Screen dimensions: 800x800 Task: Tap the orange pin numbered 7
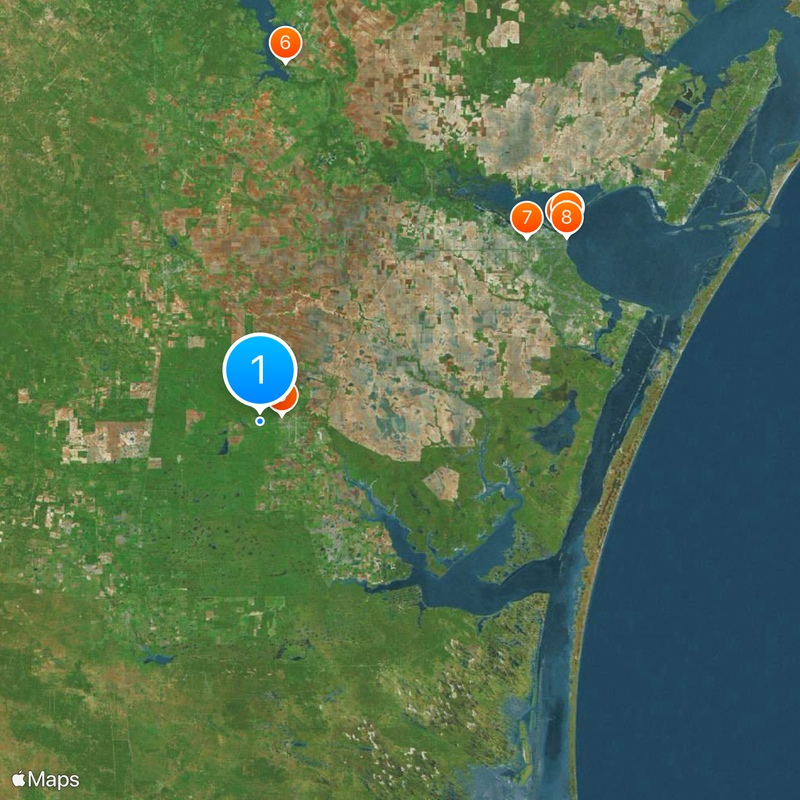click(x=526, y=217)
